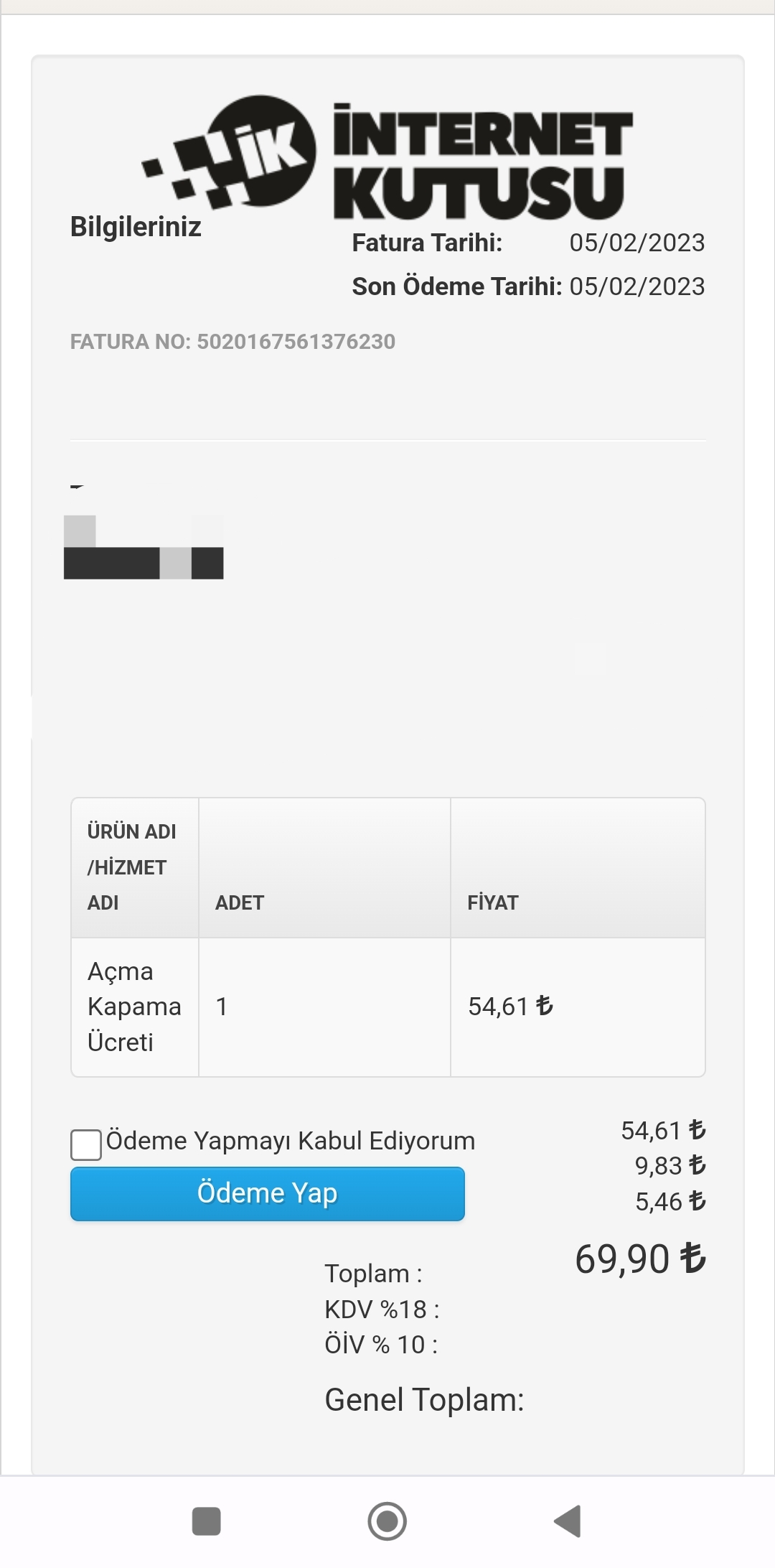Image resolution: width=775 pixels, height=1568 pixels.
Task: Go back with the system back button
Action: pos(568,1521)
